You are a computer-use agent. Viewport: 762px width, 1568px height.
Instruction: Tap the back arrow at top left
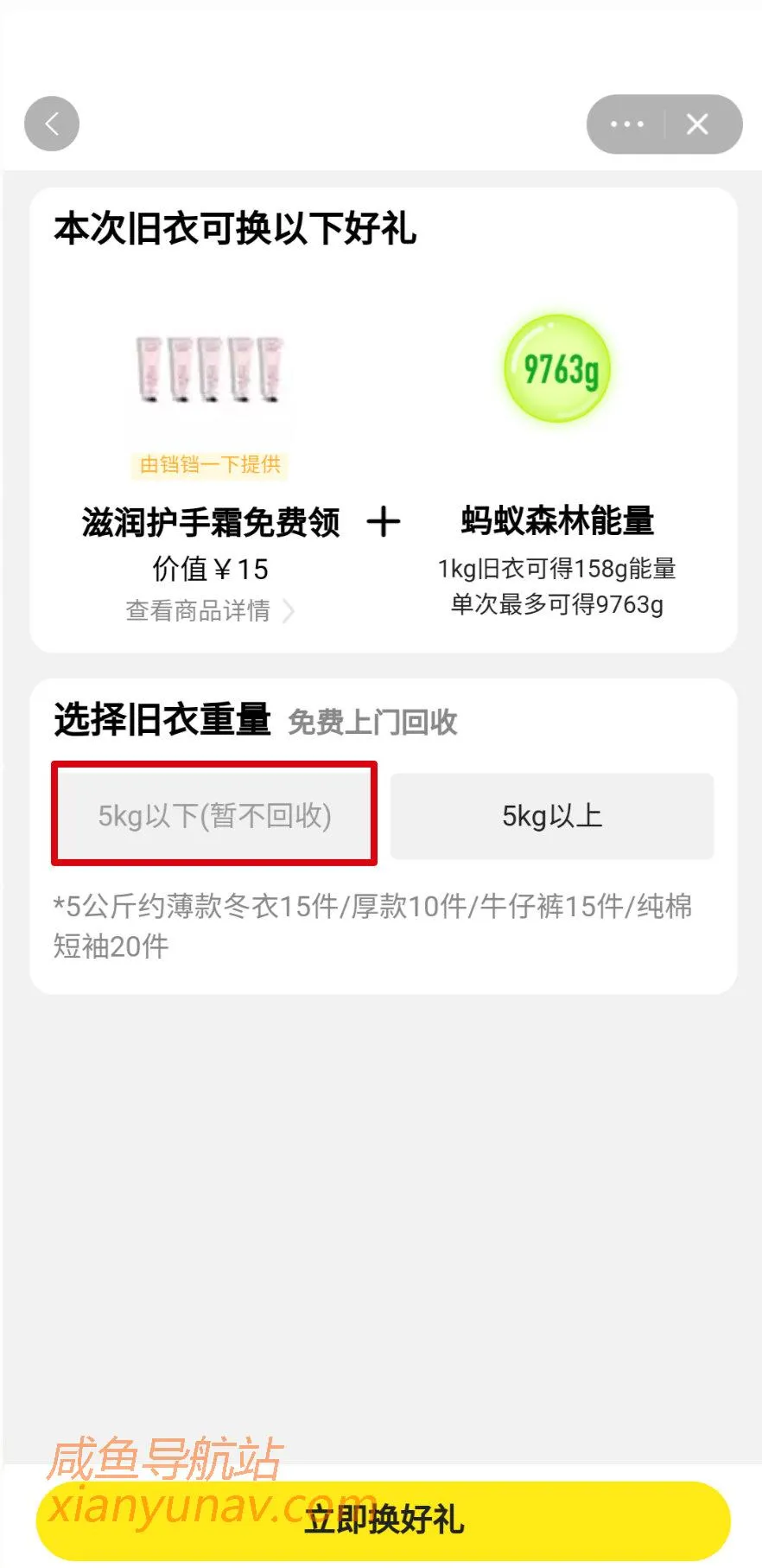pyautogui.click(x=51, y=124)
